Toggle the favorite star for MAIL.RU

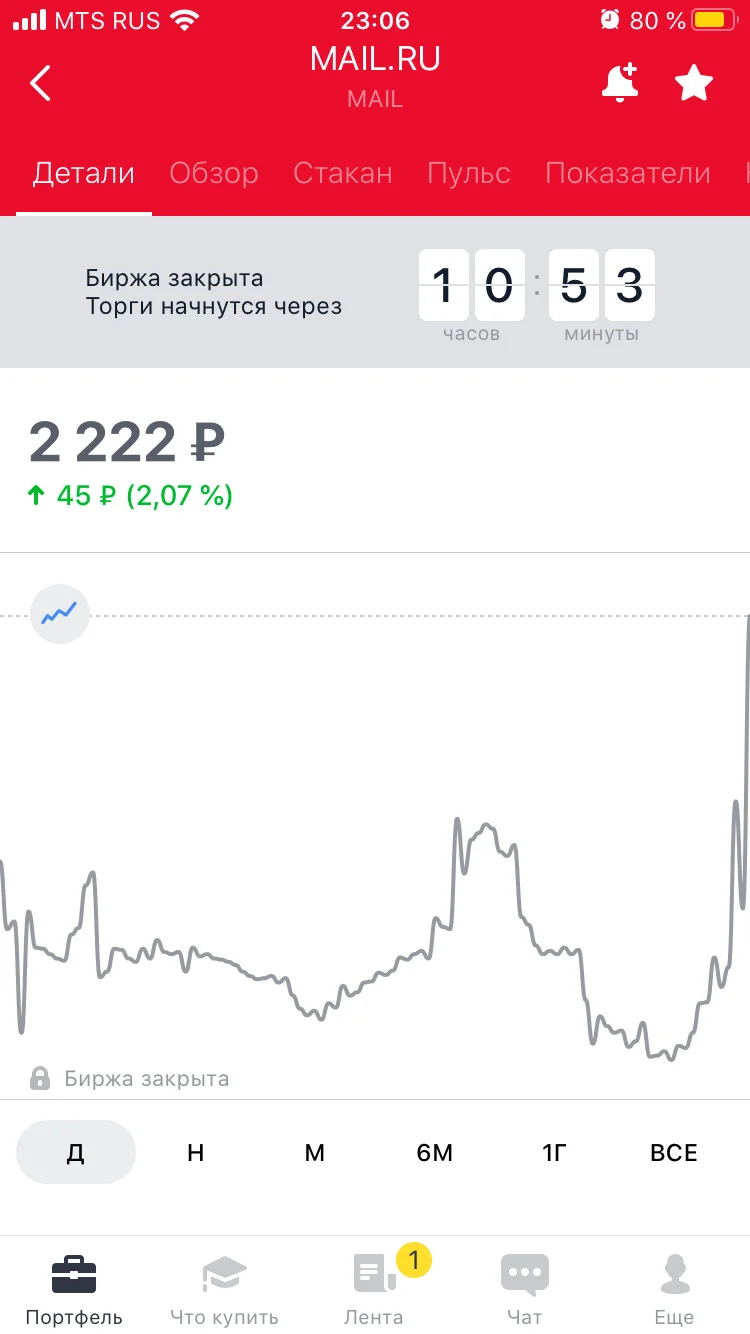point(694,83)
